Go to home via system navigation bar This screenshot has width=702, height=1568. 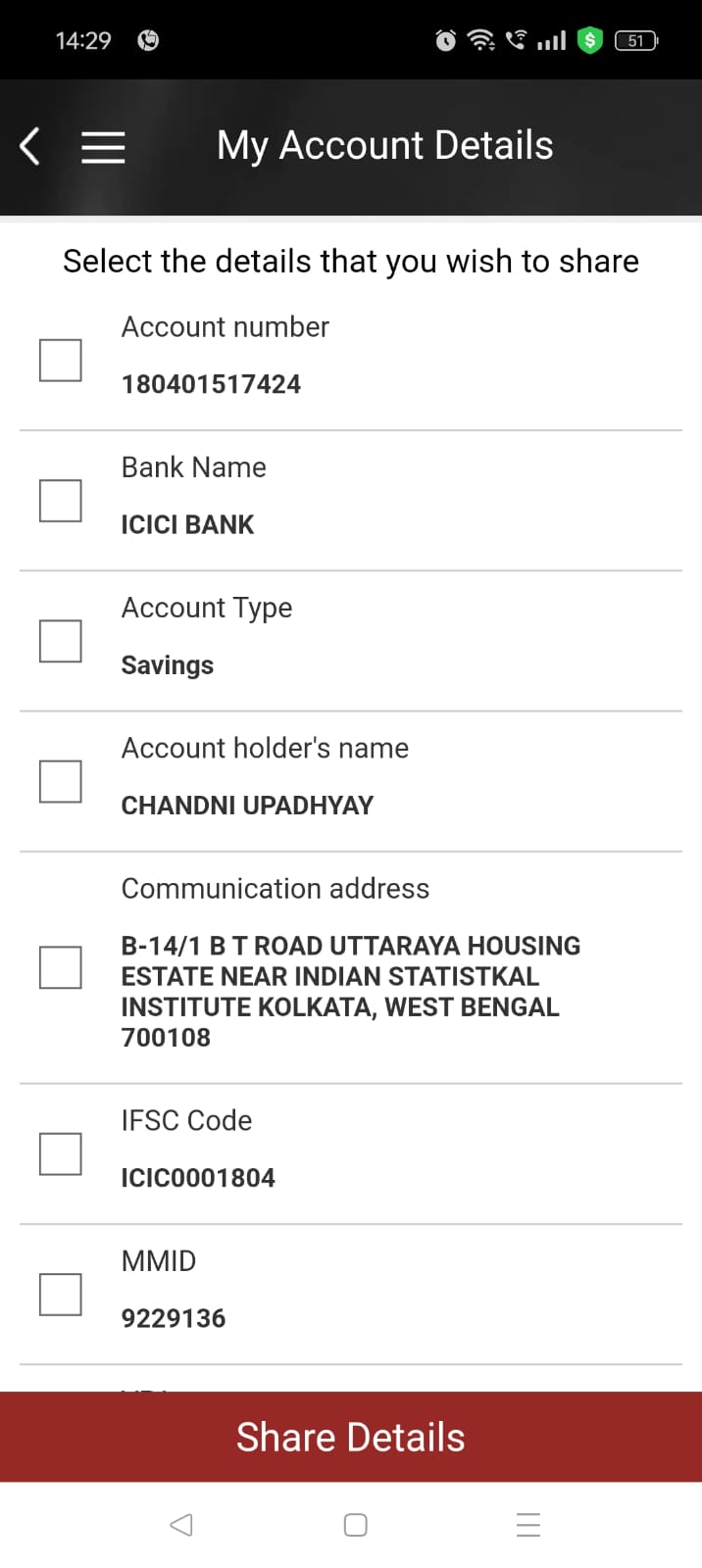(x=355, y=1525)
